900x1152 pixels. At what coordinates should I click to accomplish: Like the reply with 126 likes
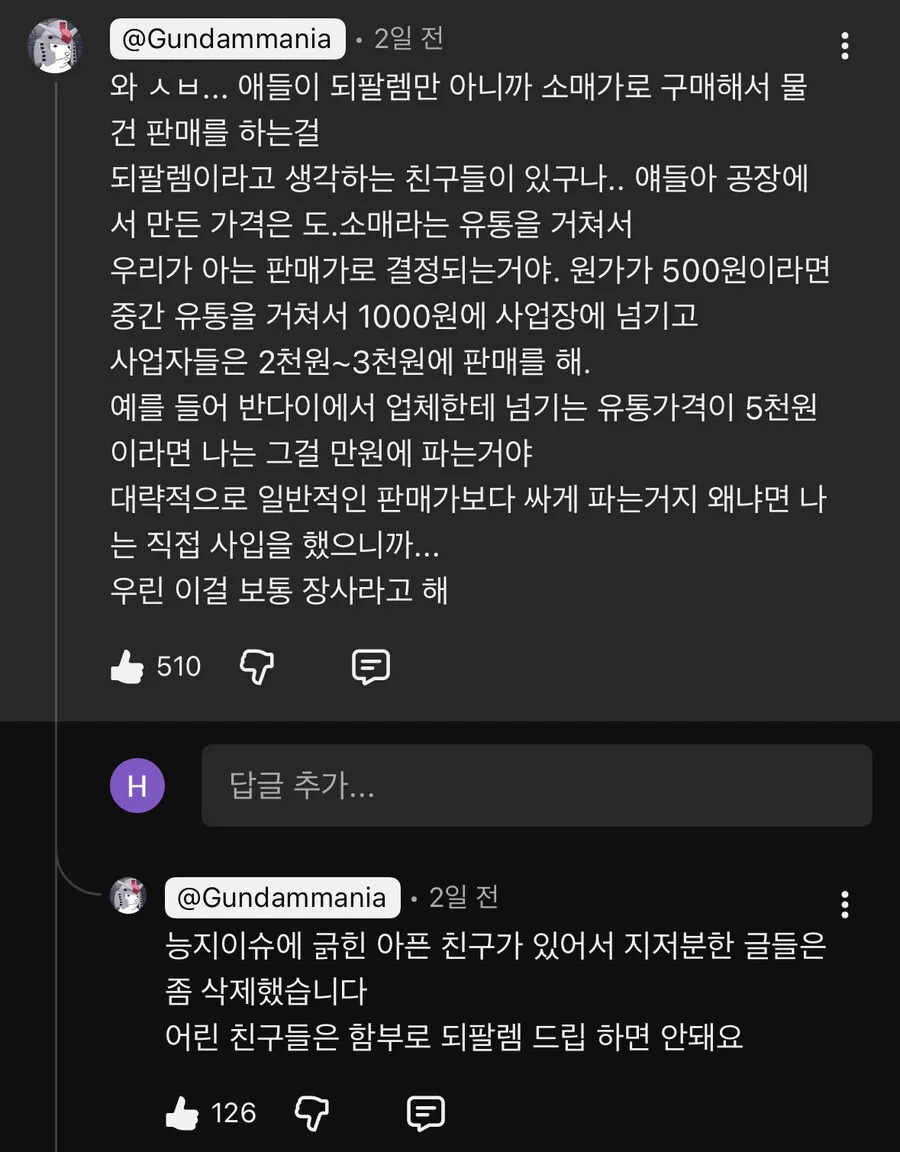coord(182,1112)
